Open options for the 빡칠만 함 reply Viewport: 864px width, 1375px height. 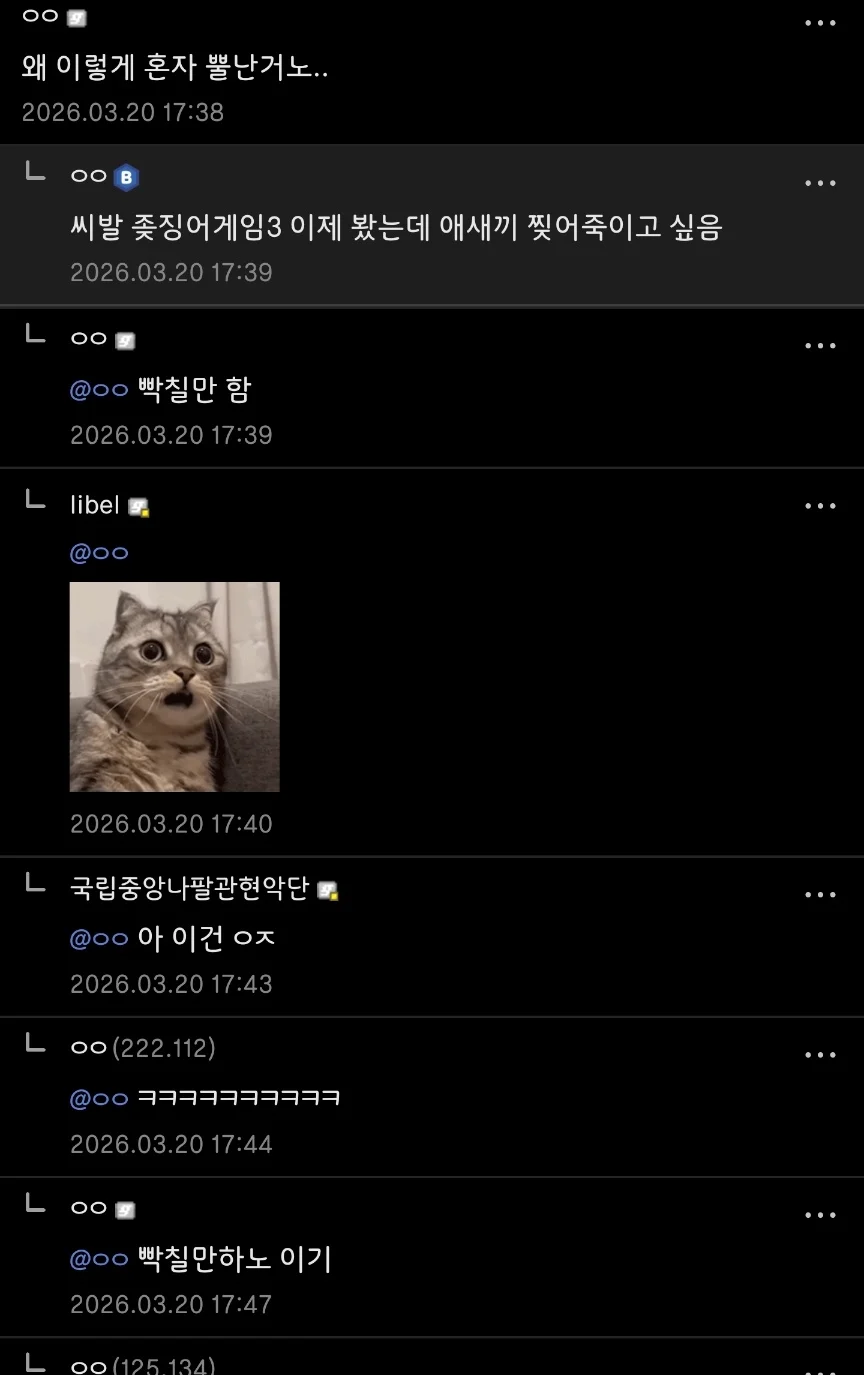coord(820,346)
